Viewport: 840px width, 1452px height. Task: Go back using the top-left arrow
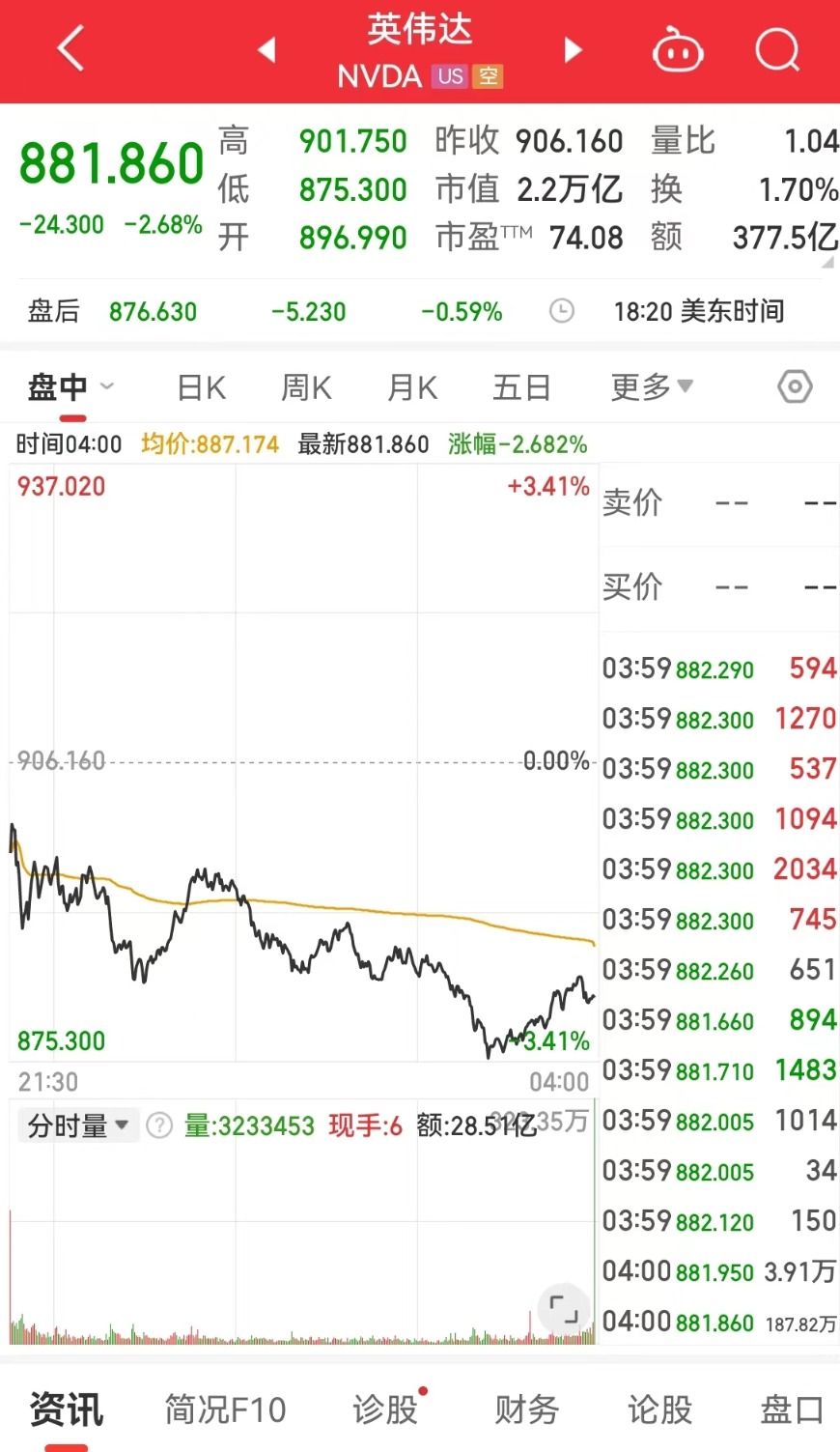pos(70,49)
